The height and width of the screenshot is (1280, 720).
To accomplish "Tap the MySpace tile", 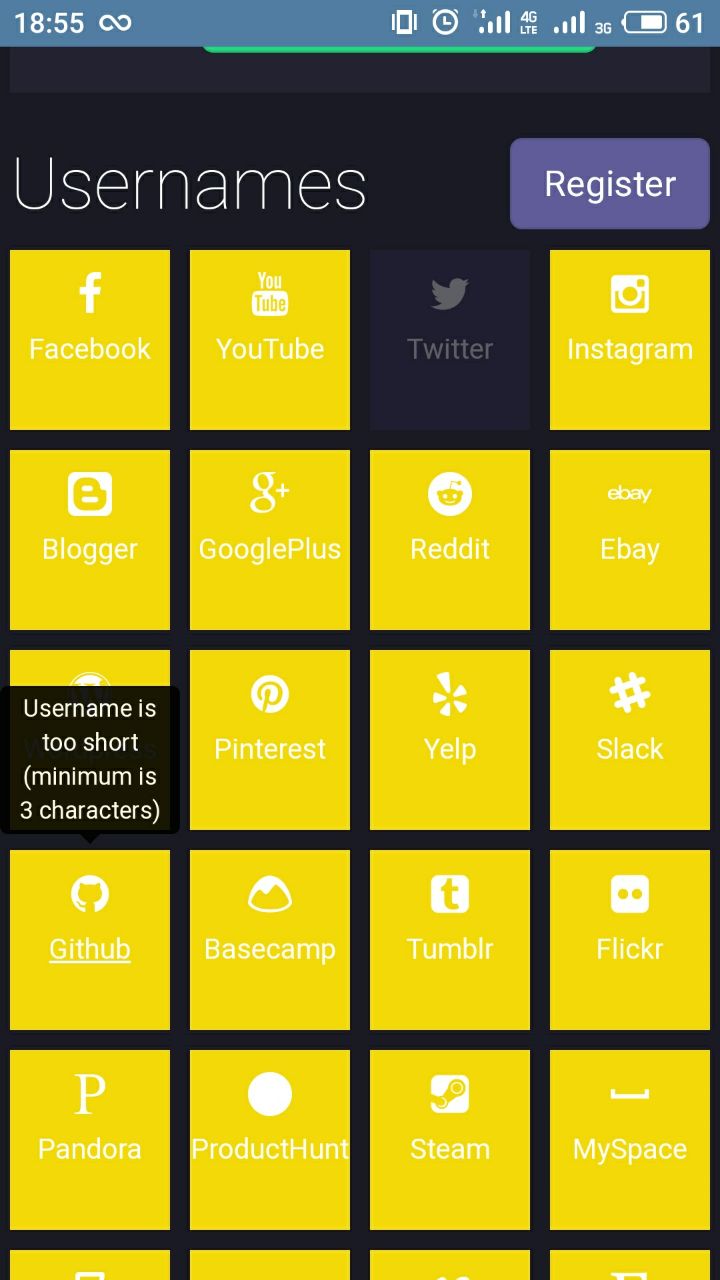I will tap(630, 1140).
